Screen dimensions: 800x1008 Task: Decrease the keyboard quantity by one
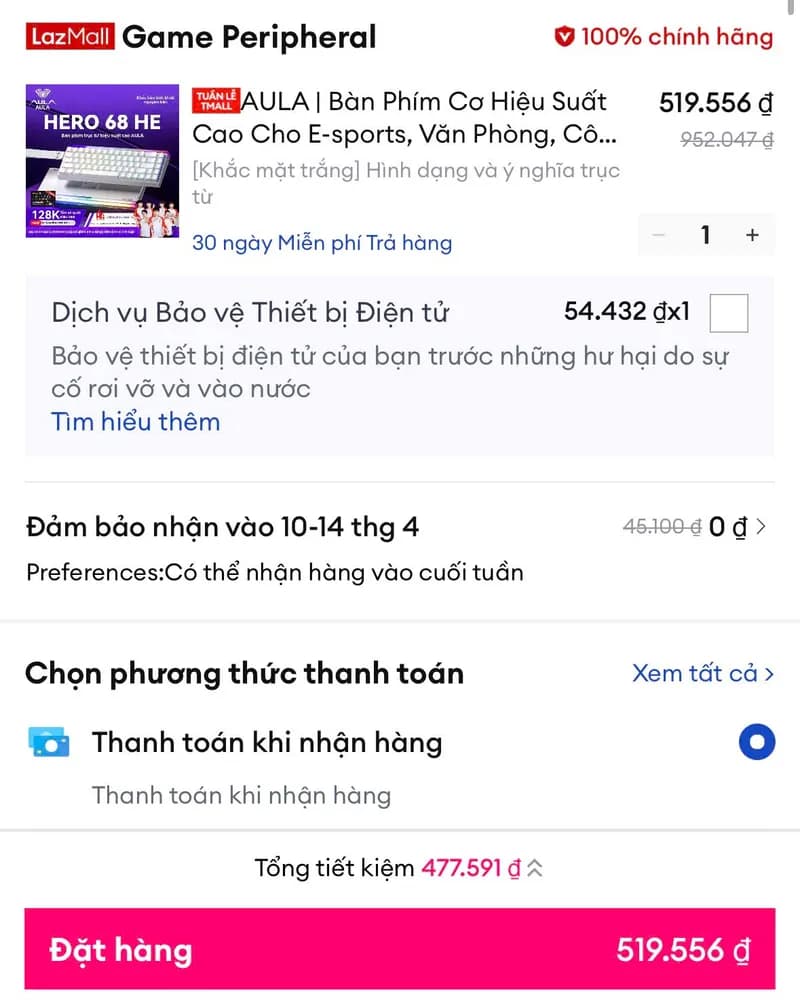click(x=659, y=235)
